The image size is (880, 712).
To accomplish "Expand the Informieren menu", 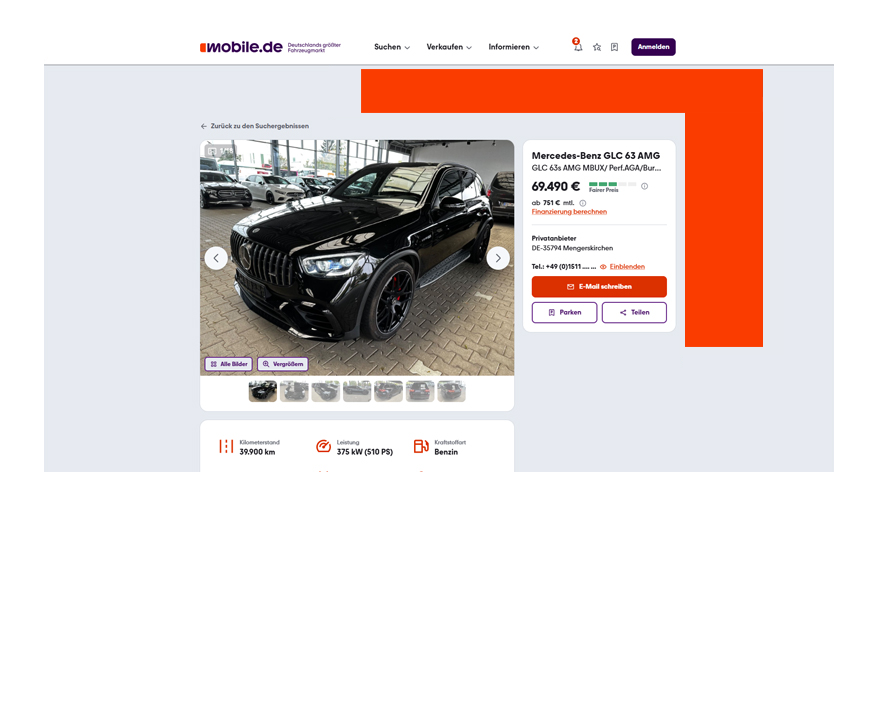I will pyautogui.click(x=513, y=47).
